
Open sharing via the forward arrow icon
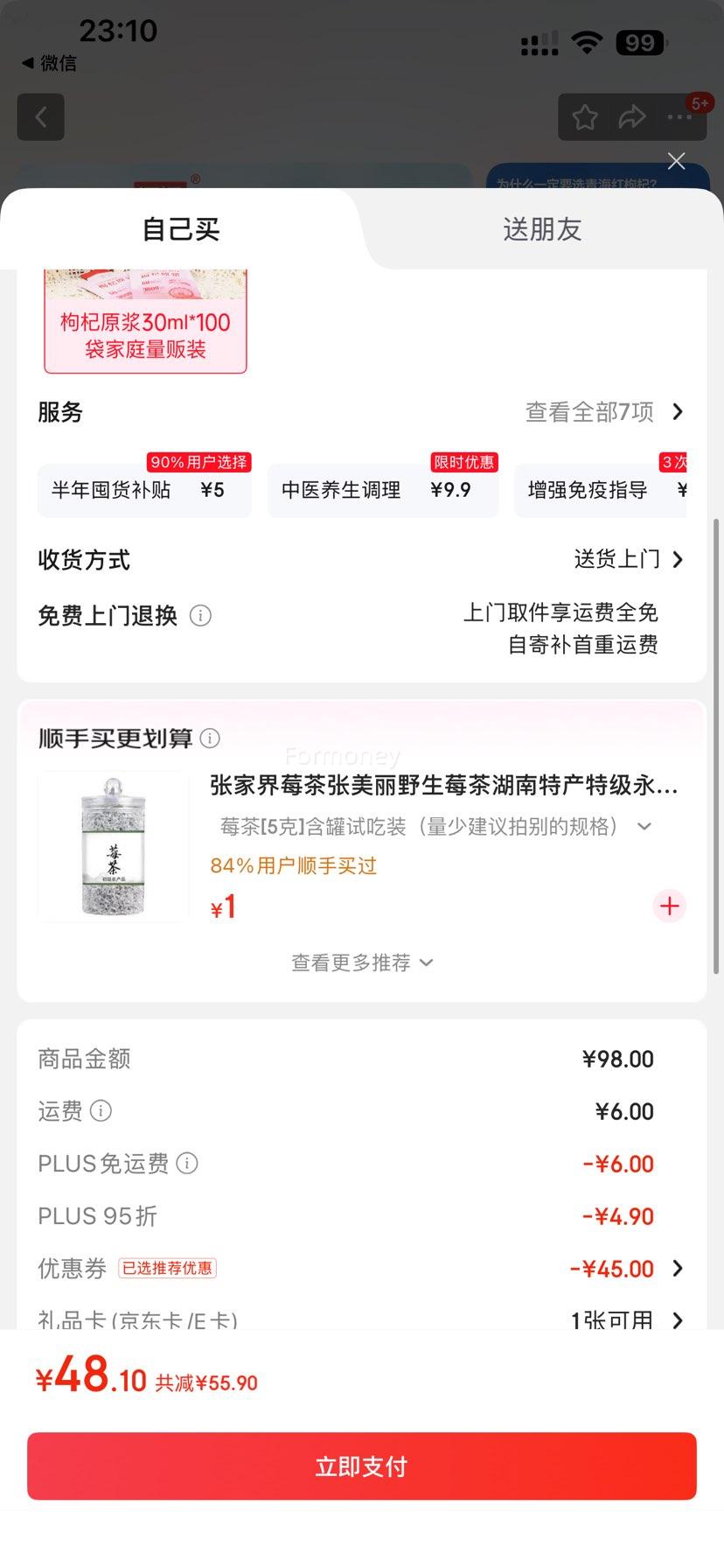(x=632, y=116)
